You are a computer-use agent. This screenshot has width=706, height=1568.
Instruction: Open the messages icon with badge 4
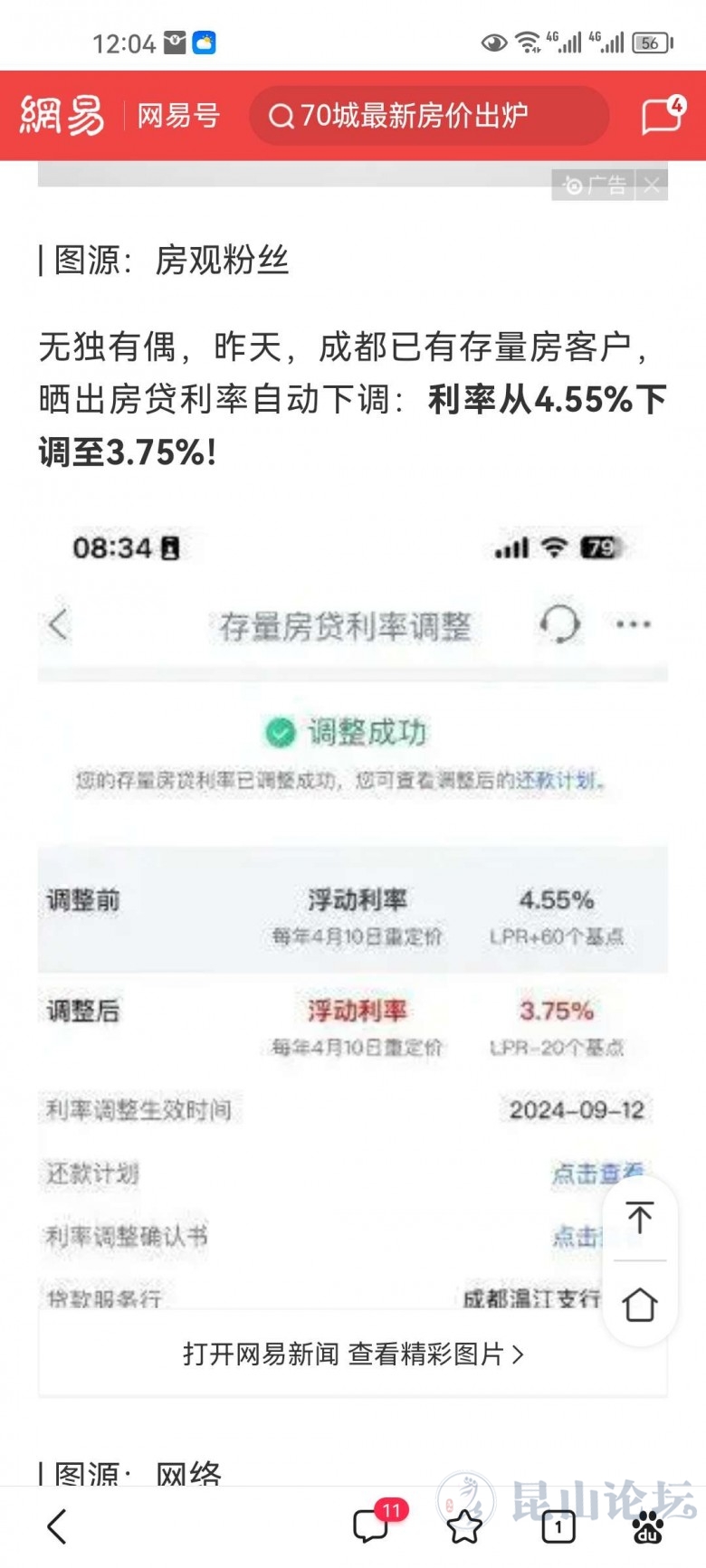[662, 116]
